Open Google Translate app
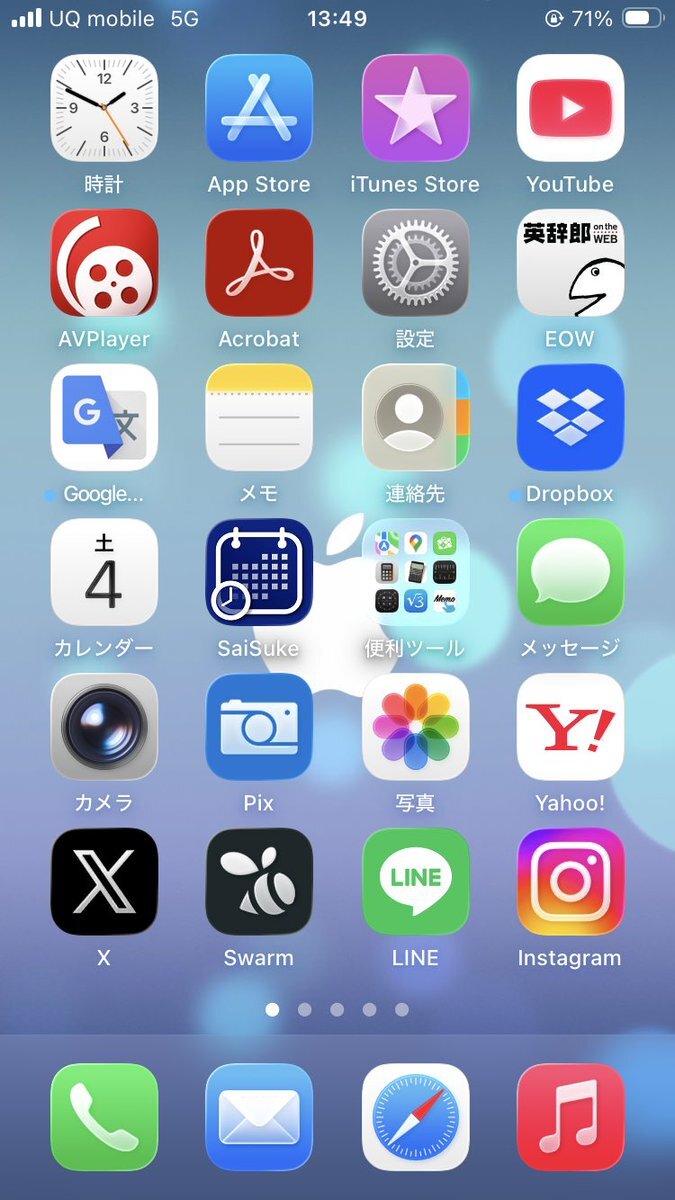 104,418
